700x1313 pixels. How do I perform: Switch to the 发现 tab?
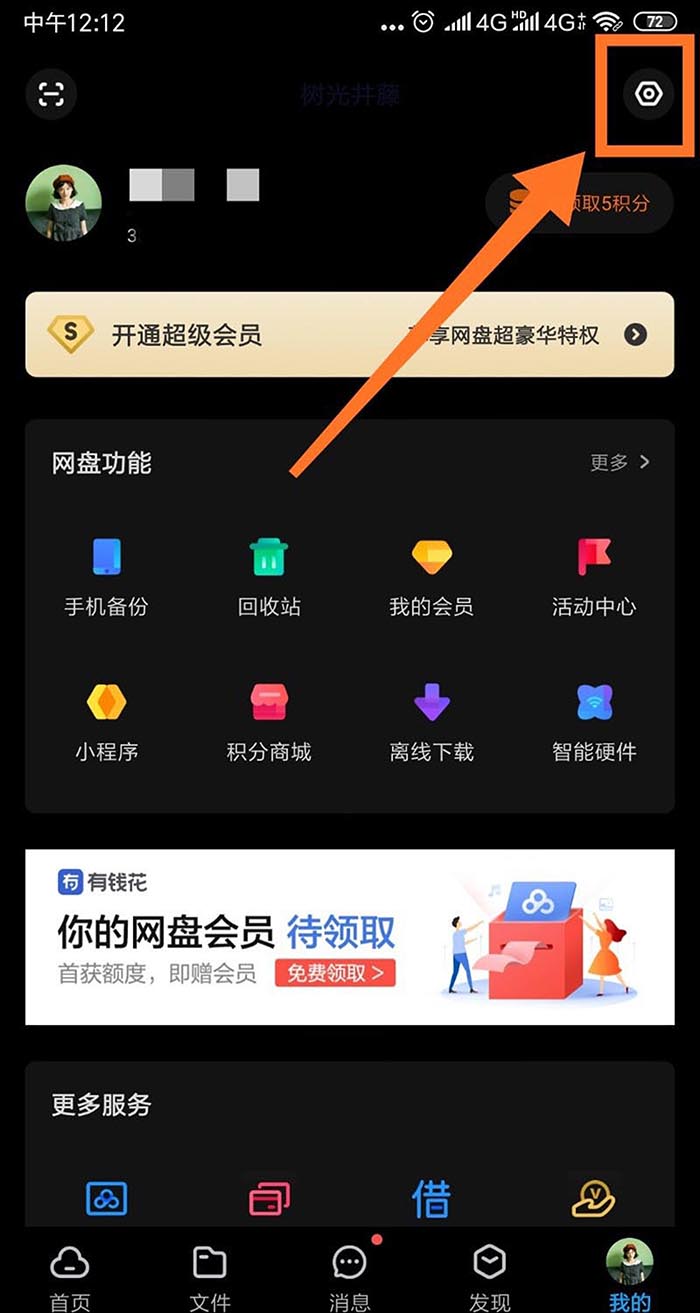pyautogui.click(x=490, y=1275)
